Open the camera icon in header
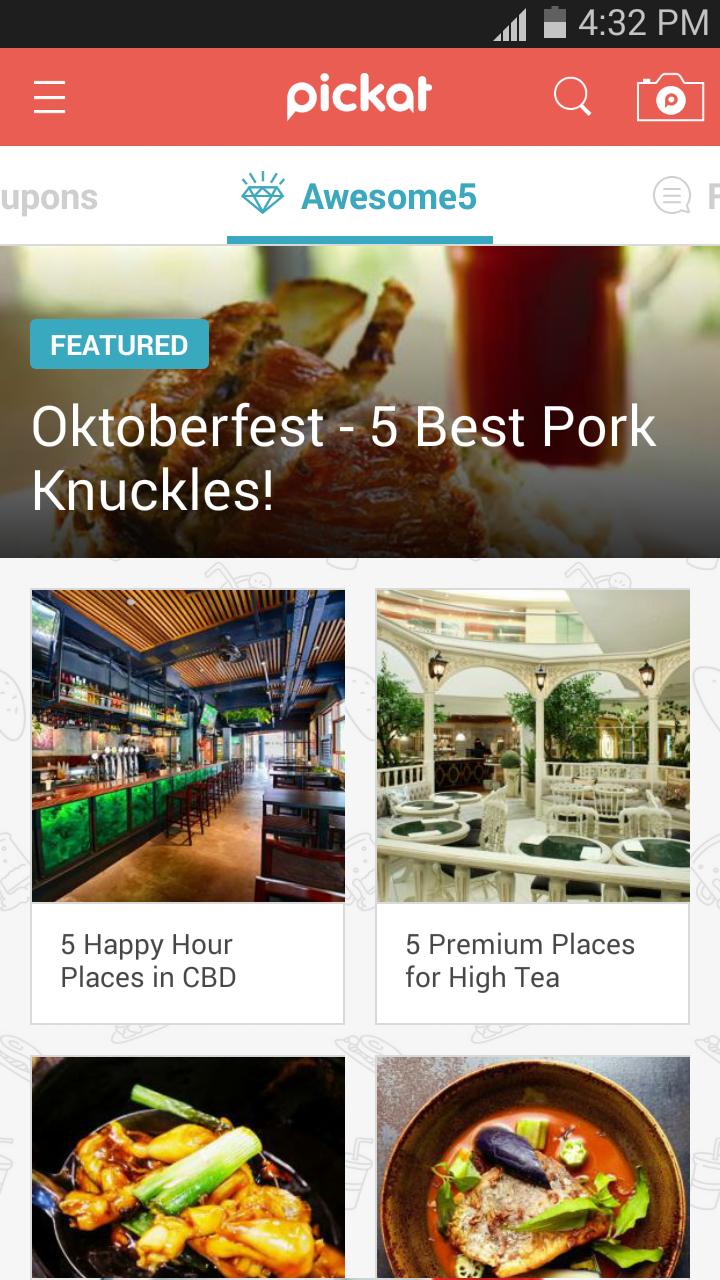This screenshot has height=1280, width=720. (670, 98)
